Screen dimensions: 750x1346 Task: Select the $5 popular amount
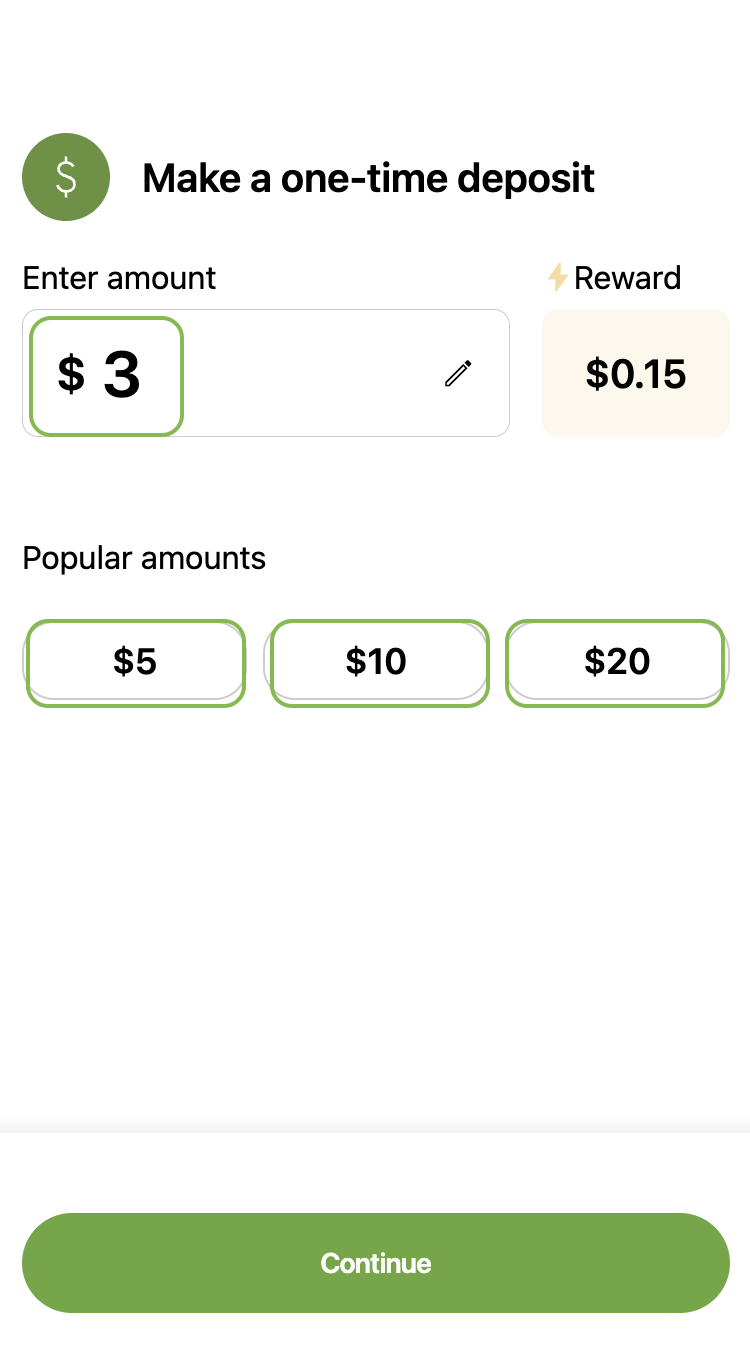pos(135,663)
